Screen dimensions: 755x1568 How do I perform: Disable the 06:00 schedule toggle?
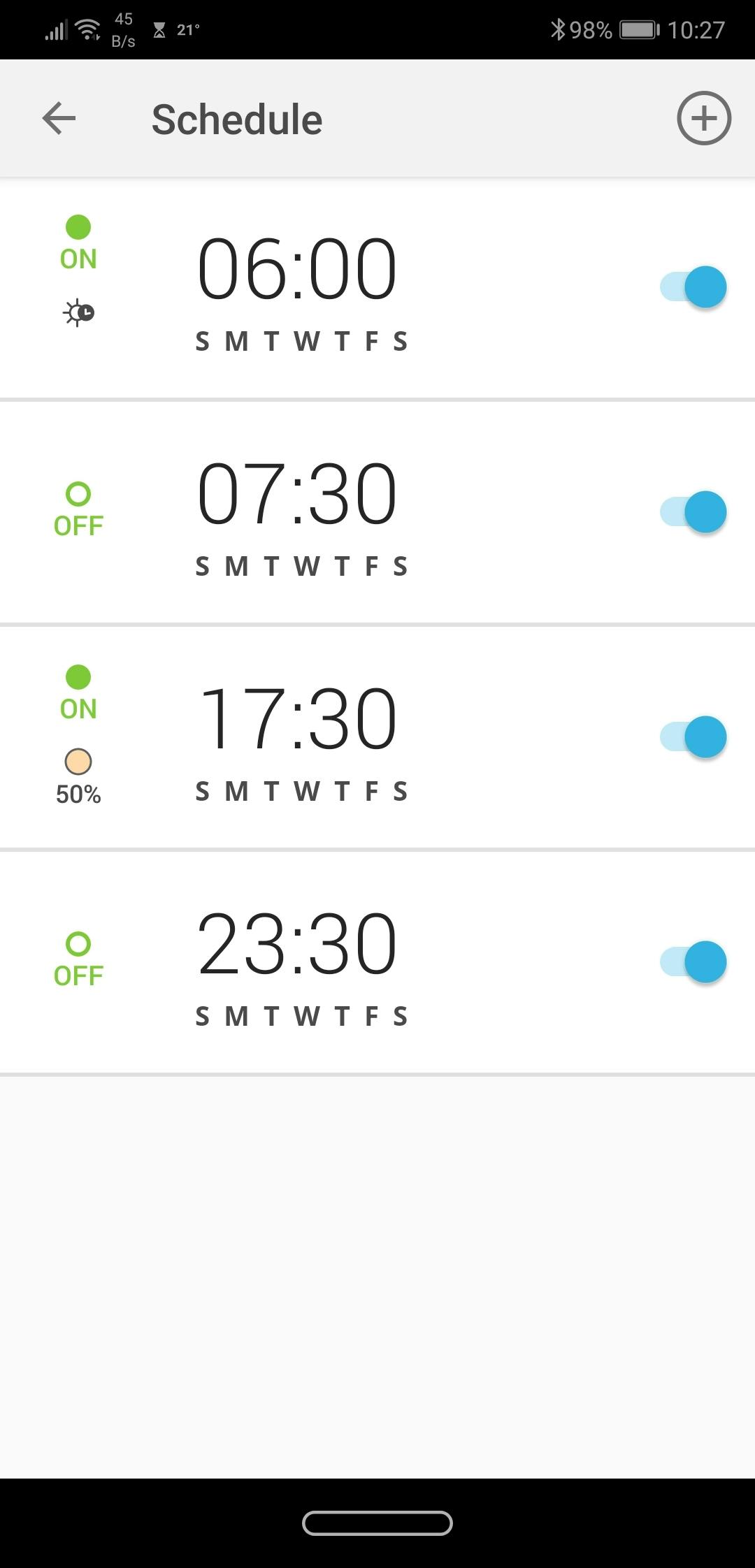[x=693, y=287]
